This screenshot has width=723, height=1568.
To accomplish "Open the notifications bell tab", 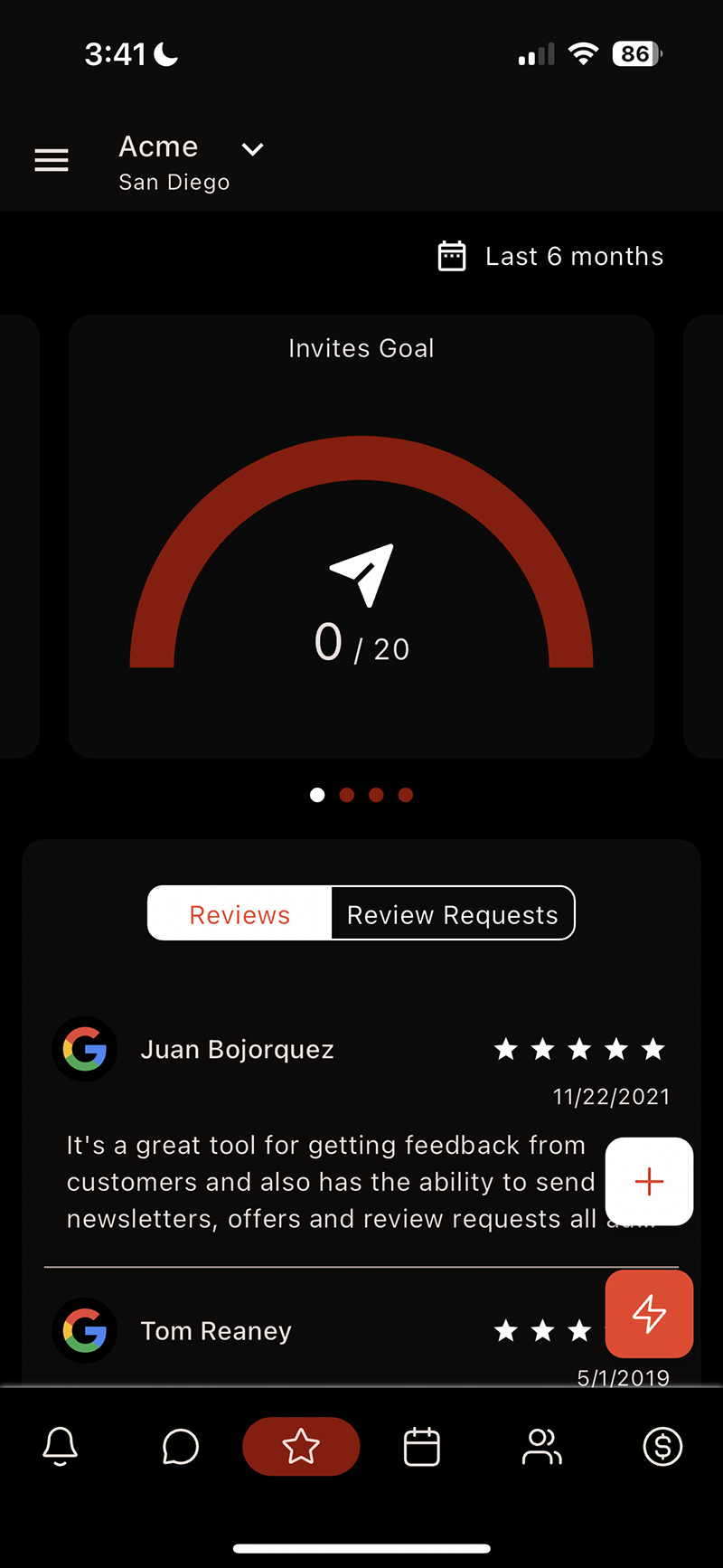I will [x=61, y=1446].
